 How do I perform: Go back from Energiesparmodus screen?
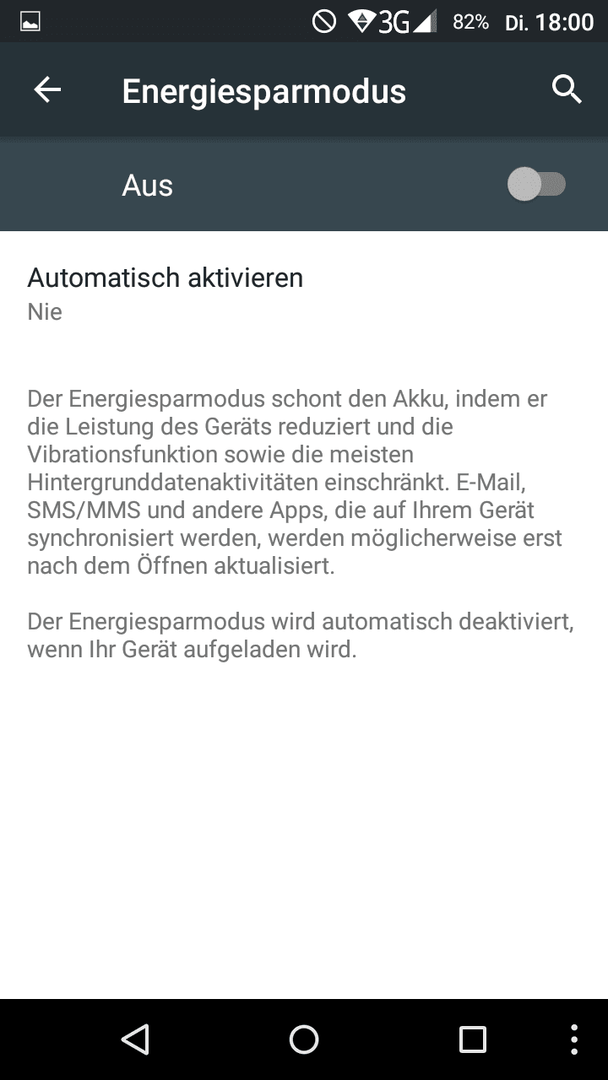[x=48, y=90]
